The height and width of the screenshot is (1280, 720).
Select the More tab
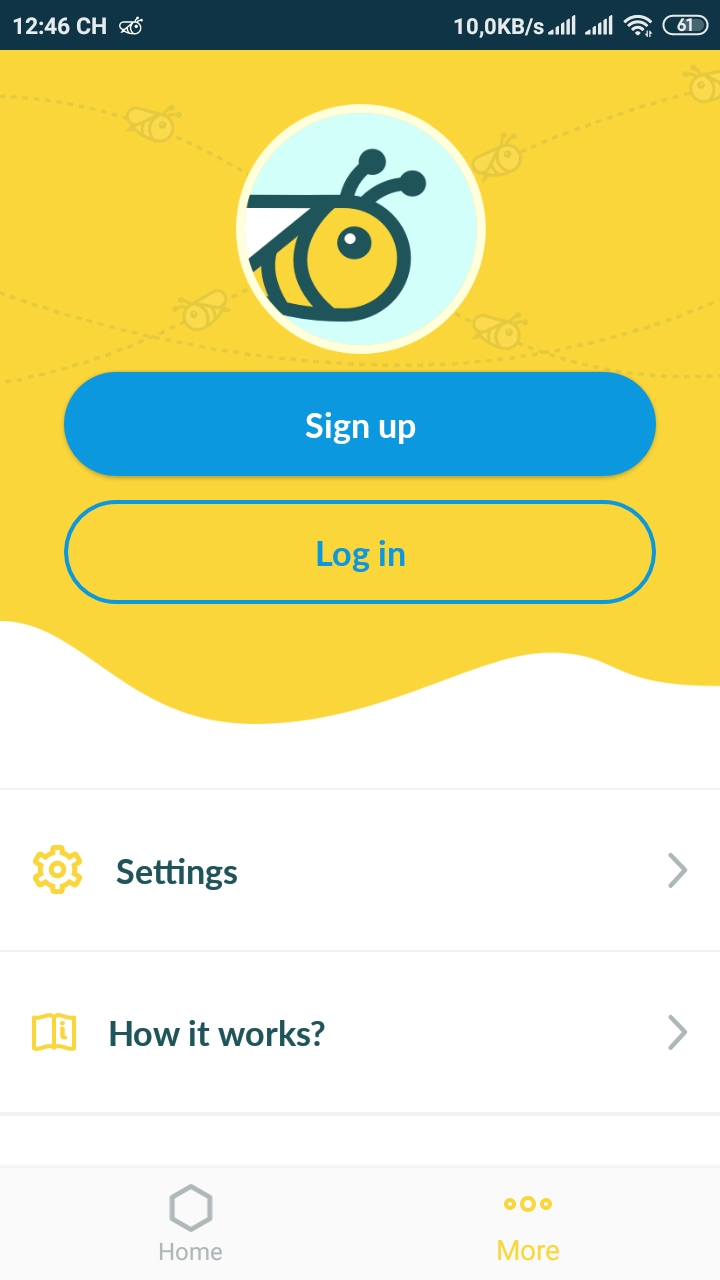click(x=528, y=1223)
